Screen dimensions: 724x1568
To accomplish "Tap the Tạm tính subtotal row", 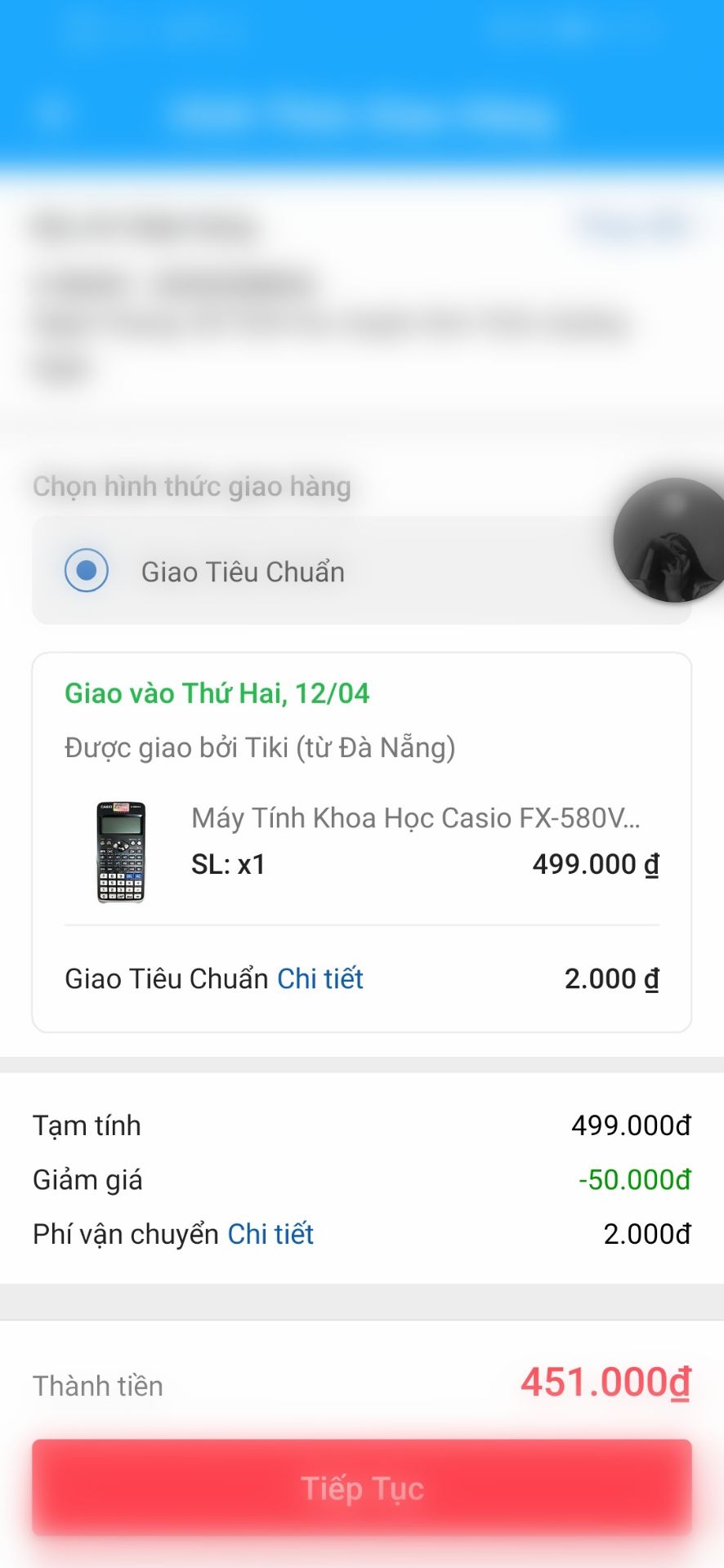I will [87, 1125].
